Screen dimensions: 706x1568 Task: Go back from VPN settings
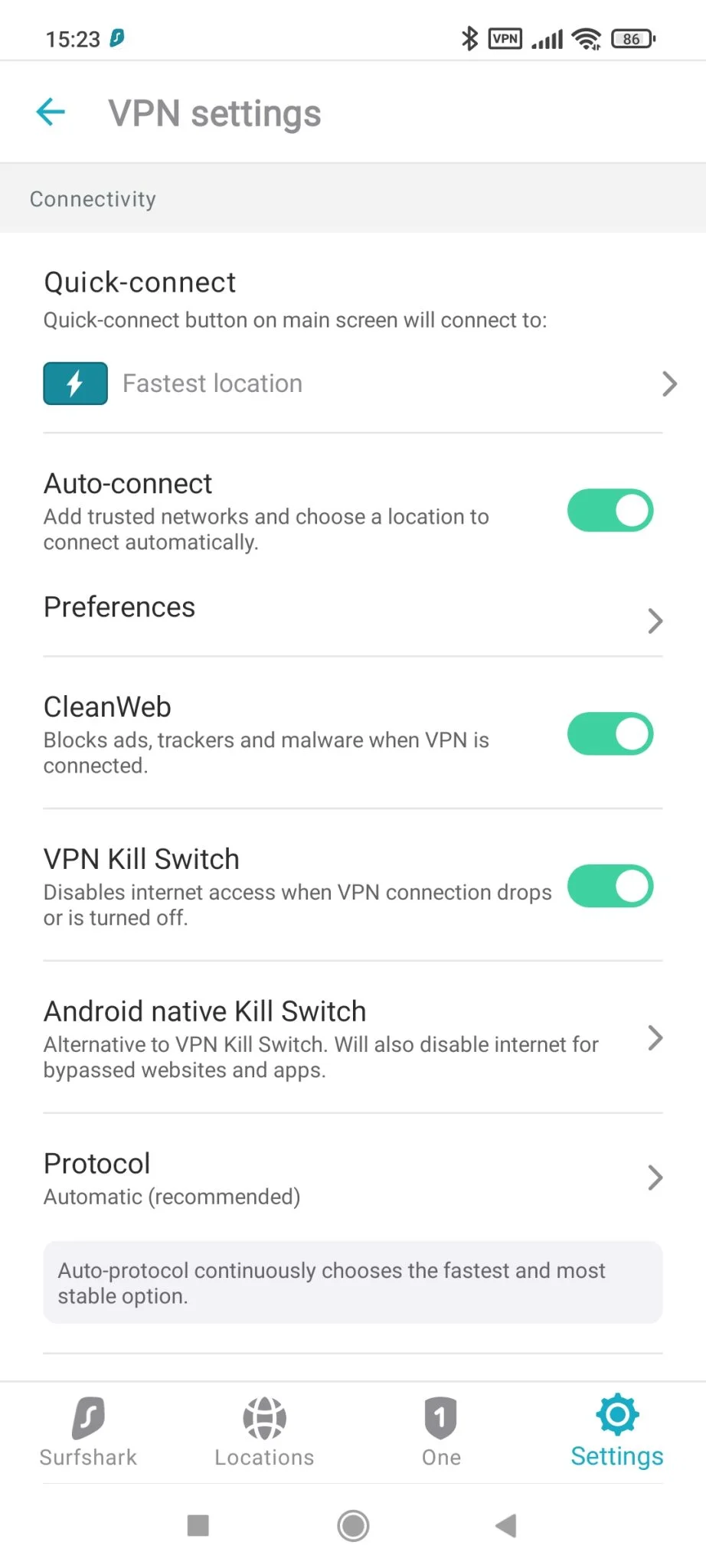click(51, 113)
